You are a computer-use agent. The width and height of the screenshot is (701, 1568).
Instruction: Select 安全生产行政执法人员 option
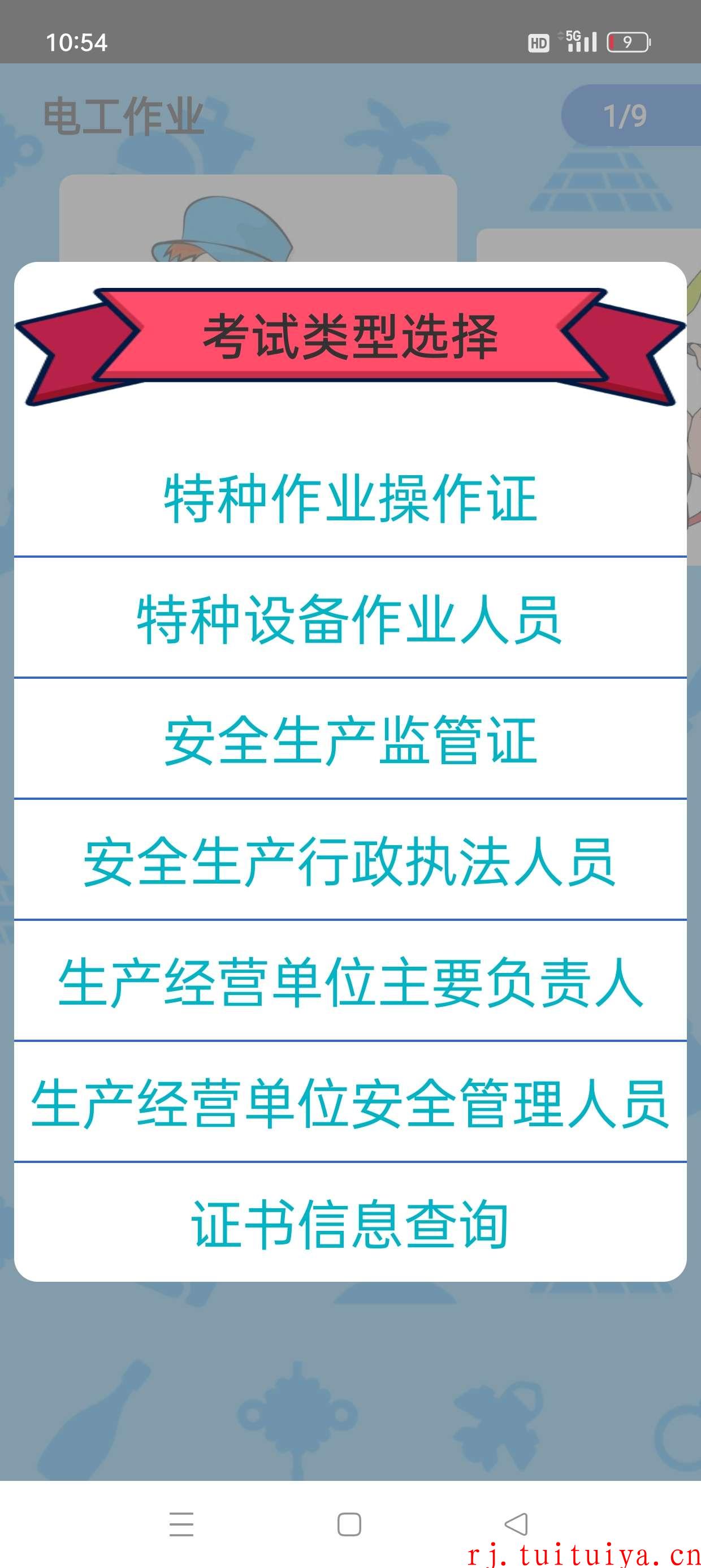click(350, 861)
